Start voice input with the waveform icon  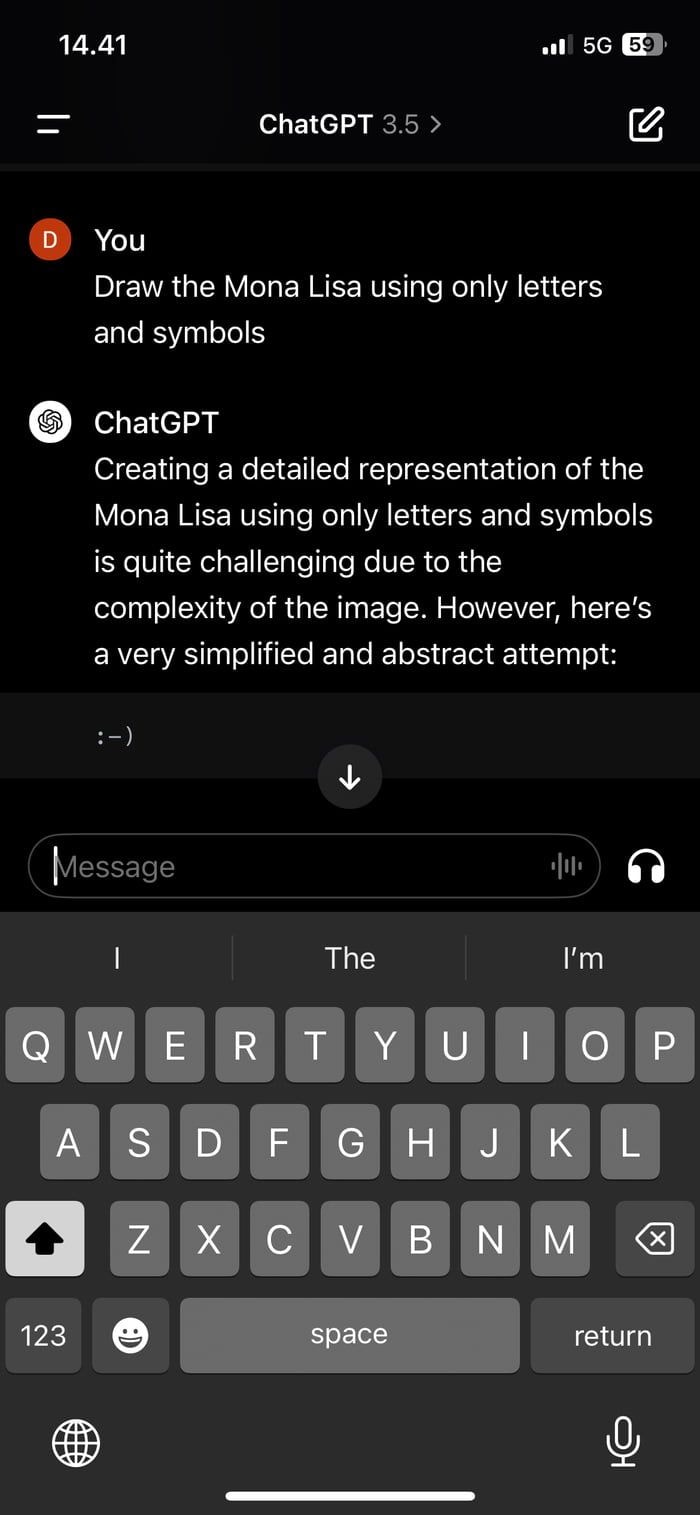coord(566,866)
